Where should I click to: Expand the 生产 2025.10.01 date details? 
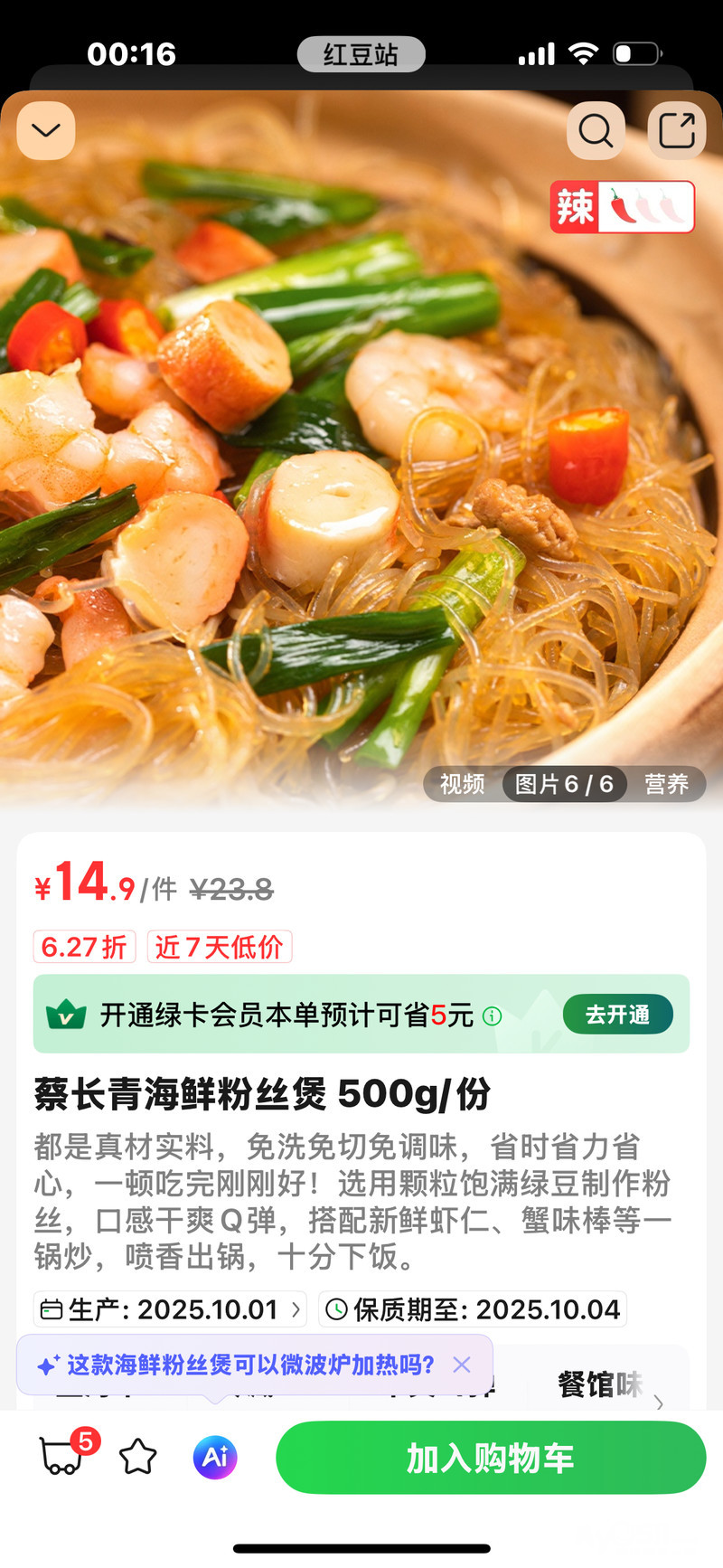[171, 1309]
